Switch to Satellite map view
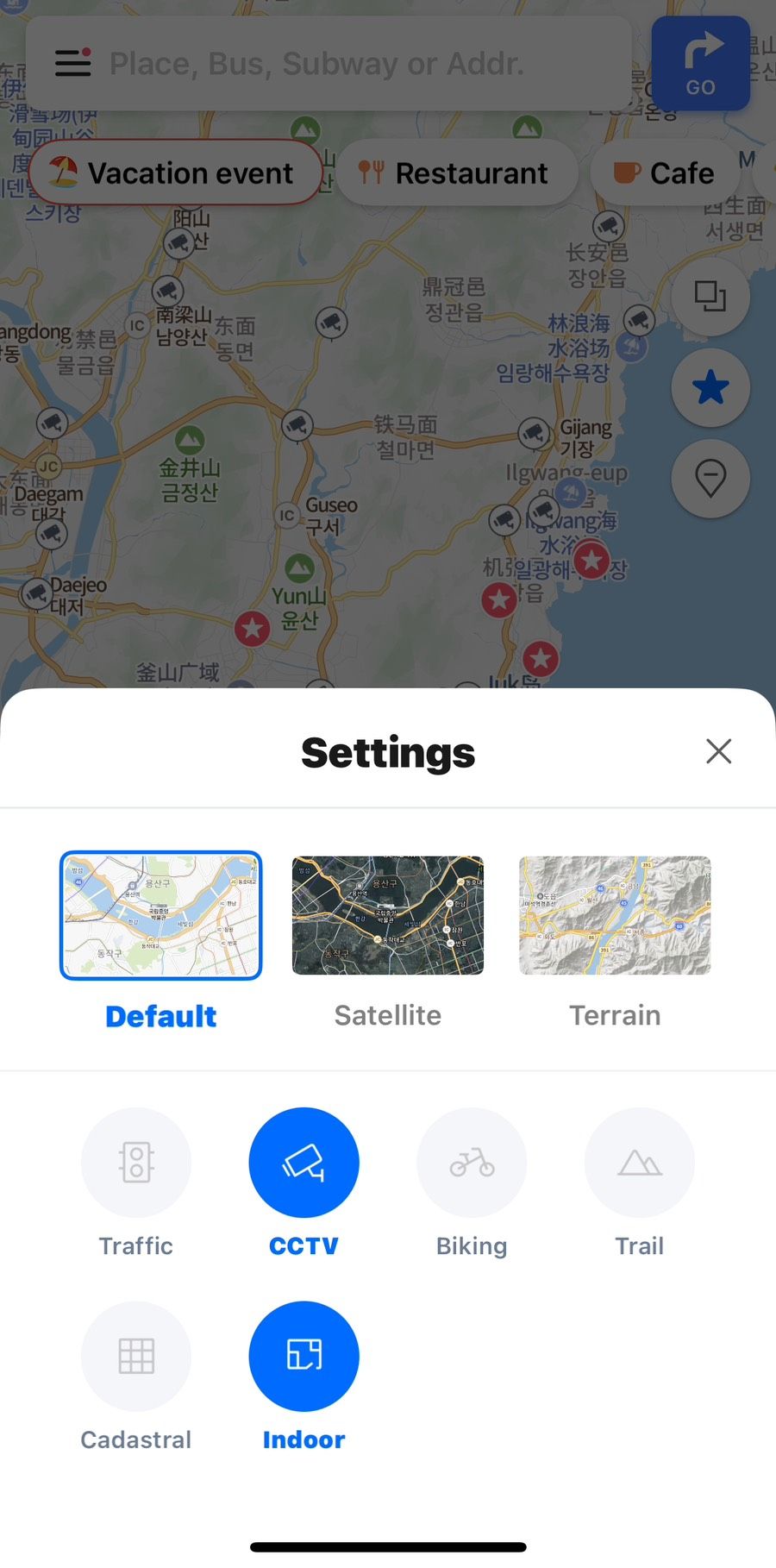Viewport: 776px width, 1568px height. pos(388,915)
